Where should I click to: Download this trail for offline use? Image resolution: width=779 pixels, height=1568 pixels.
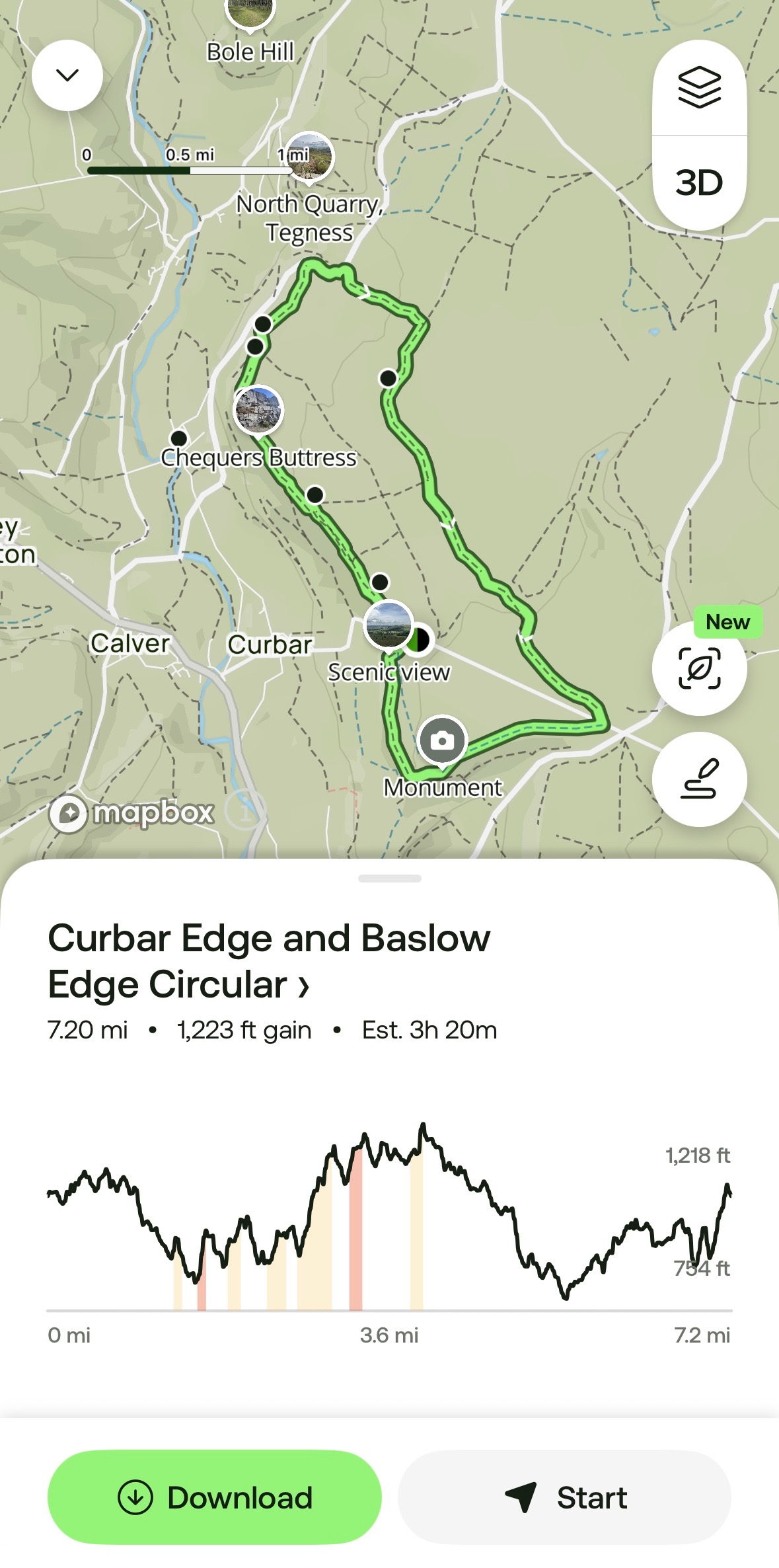point(215,1497)
